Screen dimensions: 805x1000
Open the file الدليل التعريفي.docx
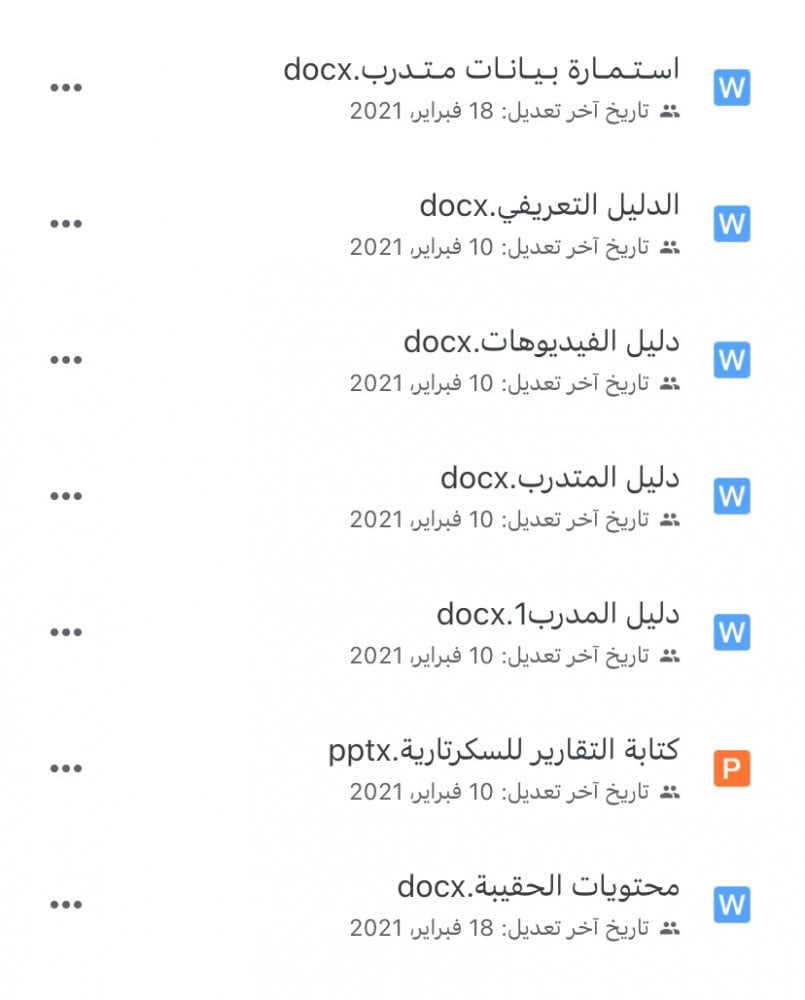click(x=549, y=206)
